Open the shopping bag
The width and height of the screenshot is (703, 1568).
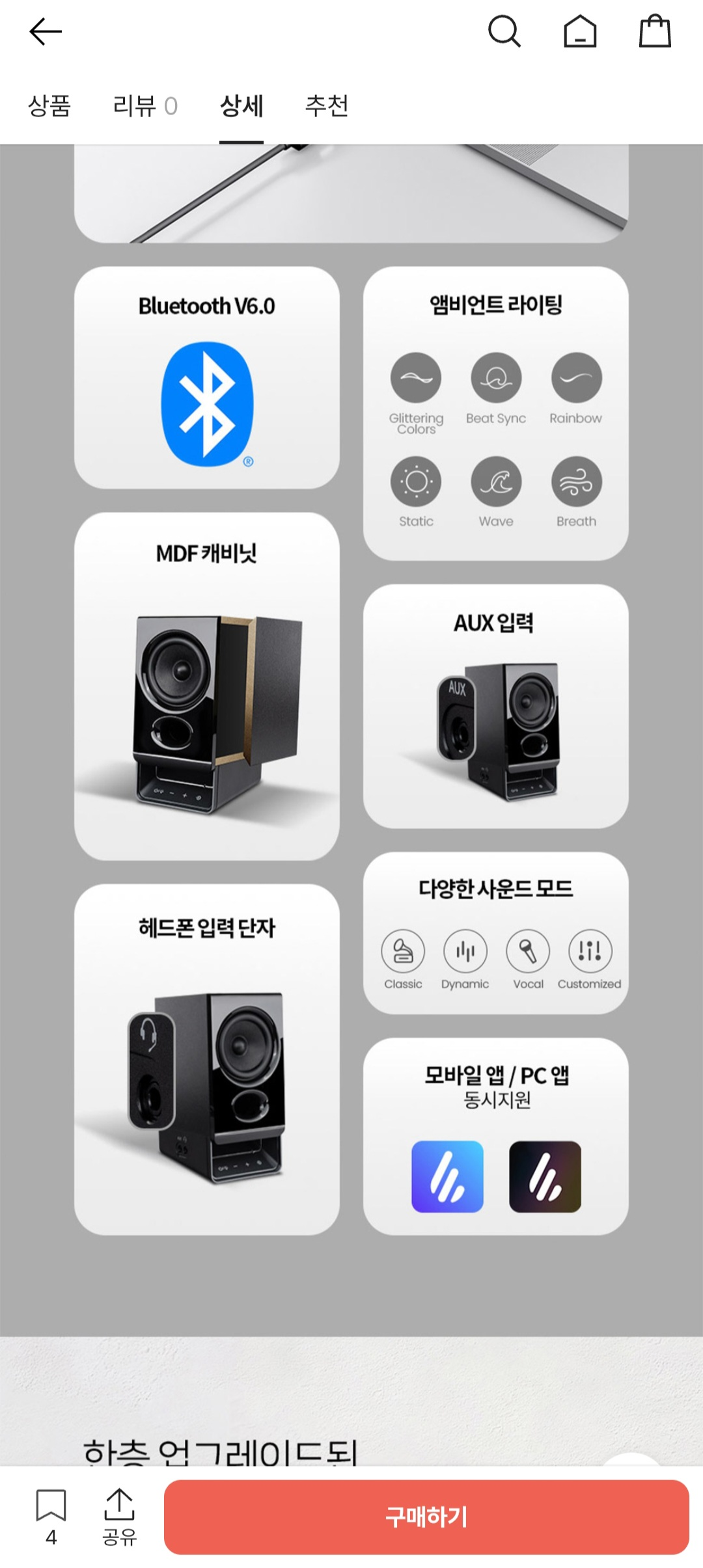coord(654,32)
